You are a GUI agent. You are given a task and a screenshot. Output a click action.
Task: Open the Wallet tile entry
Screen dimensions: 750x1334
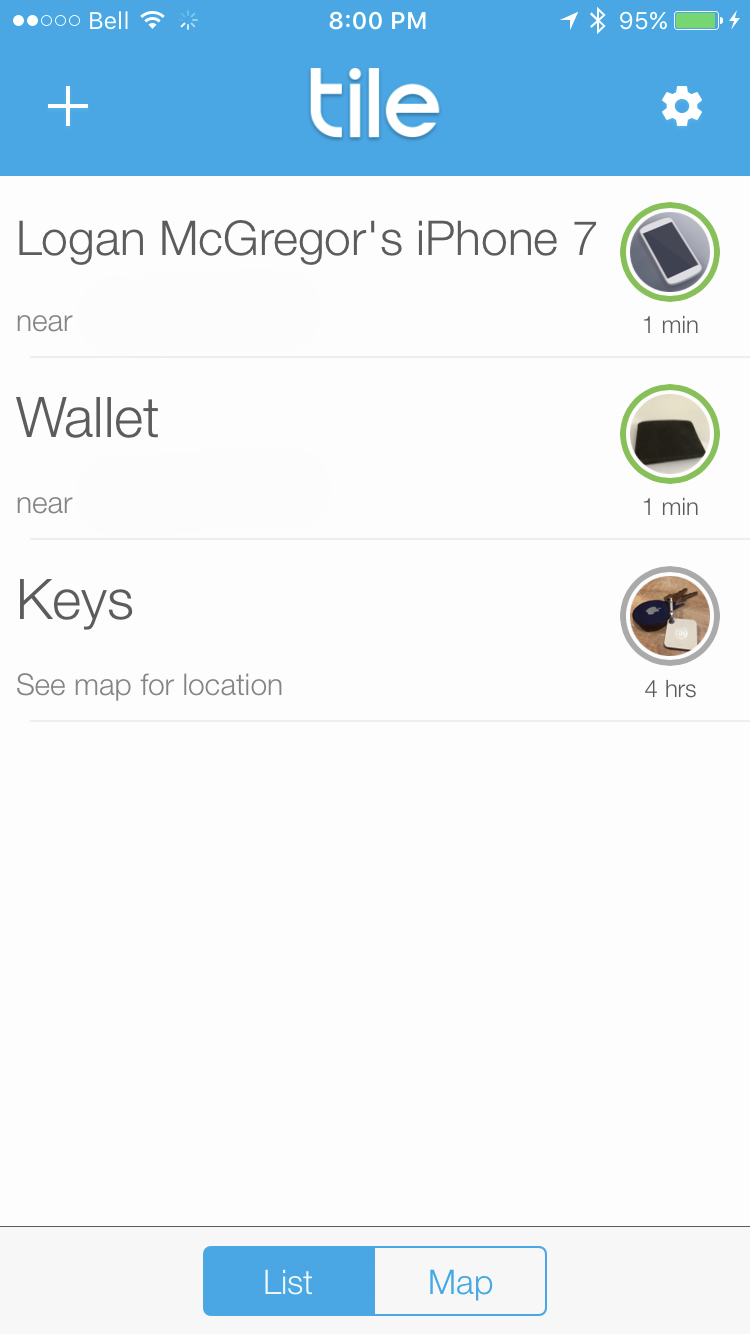[375, 449]
